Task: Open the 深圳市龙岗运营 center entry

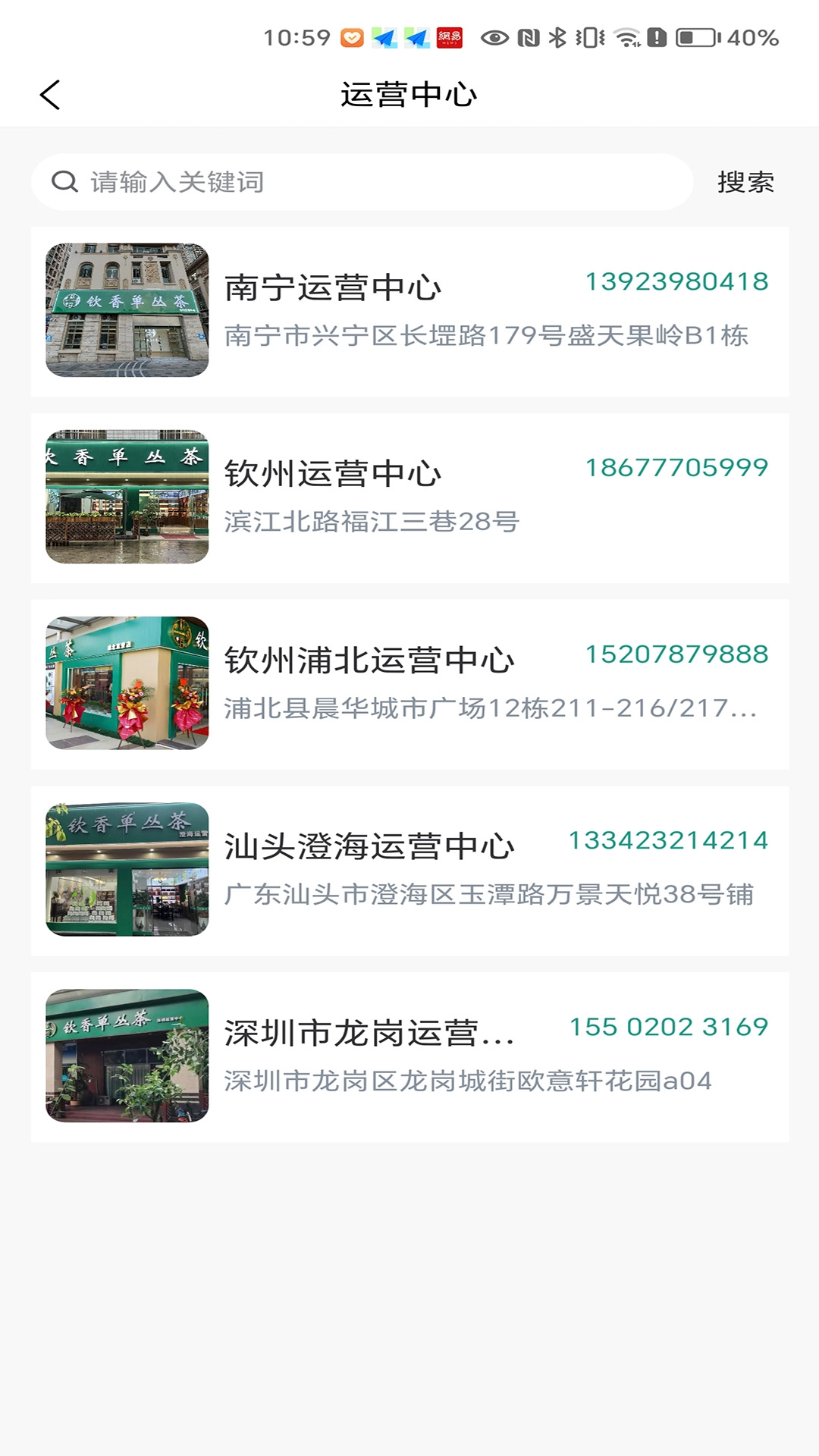Action: [x=409, y=1056]
